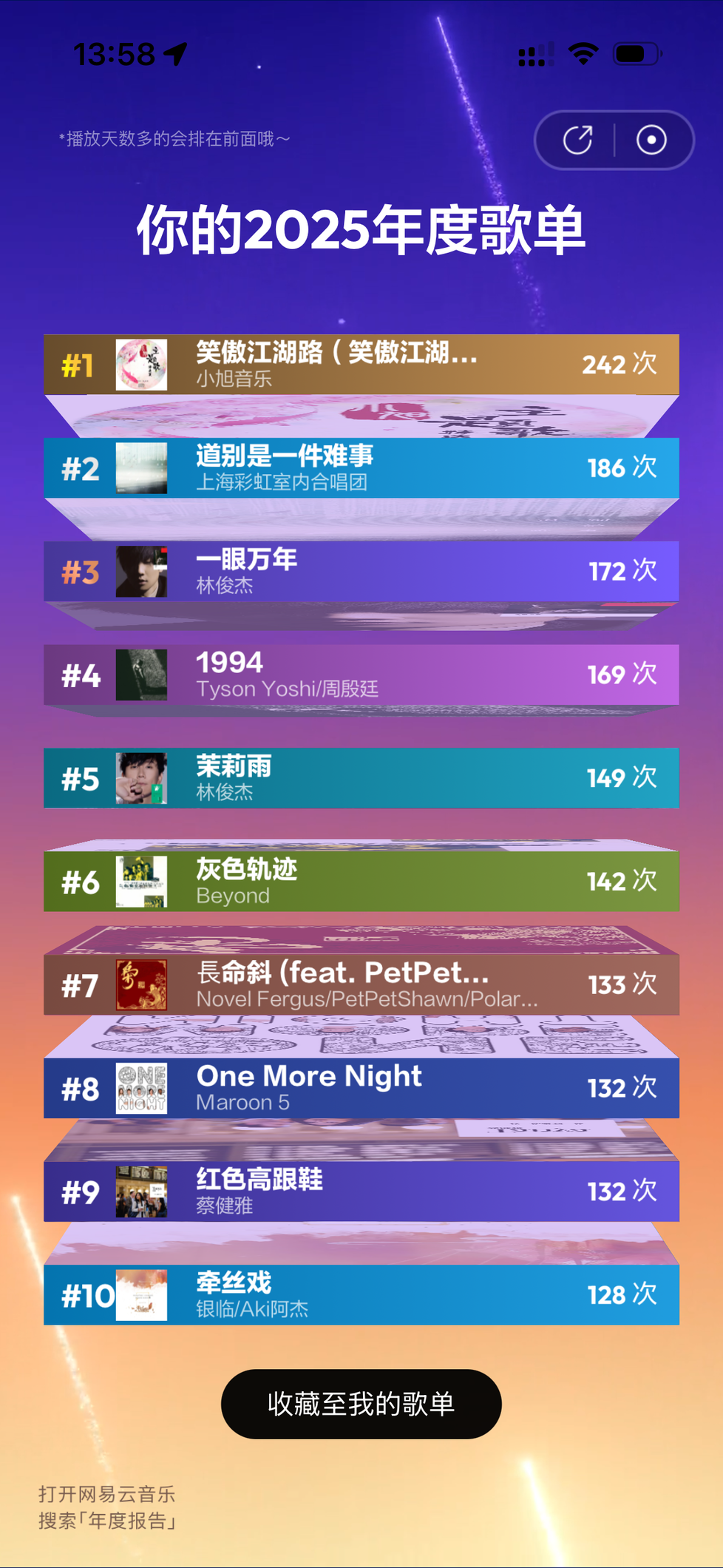
Task: Tap 收藏至我的歌单 button
Action: pyautogui.click(x=361, y=1404)
